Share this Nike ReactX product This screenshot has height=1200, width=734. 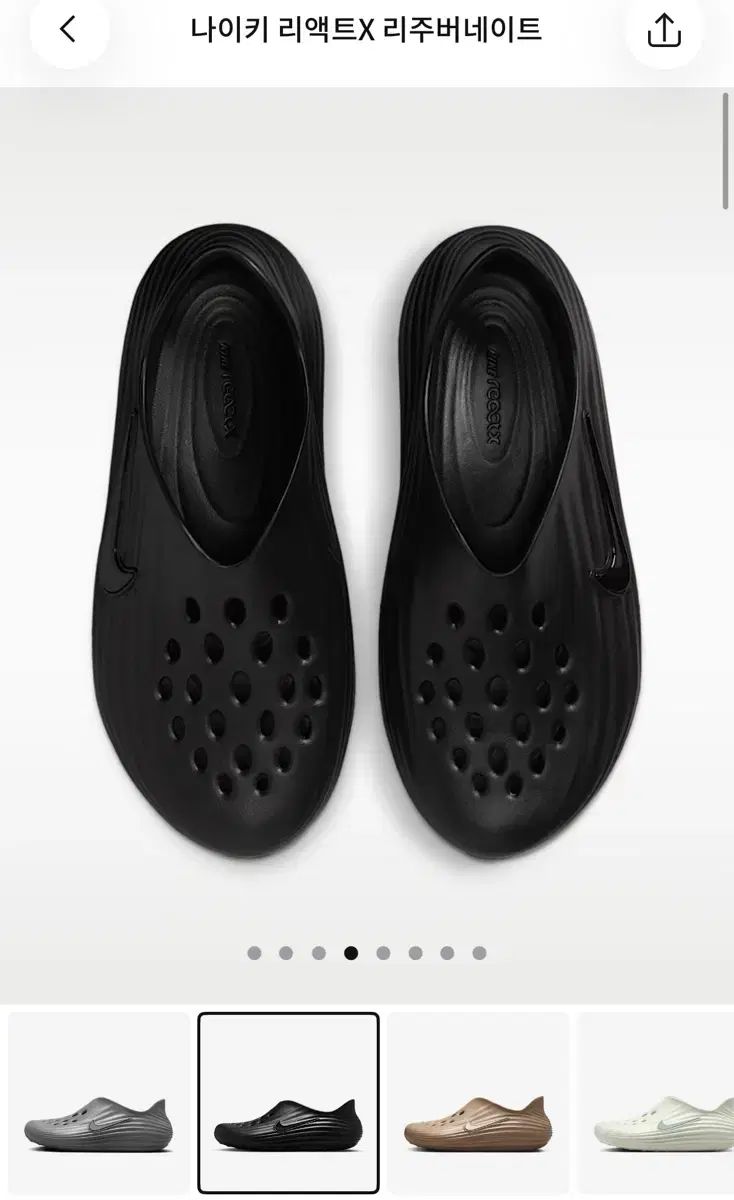(x=664, y=30)
